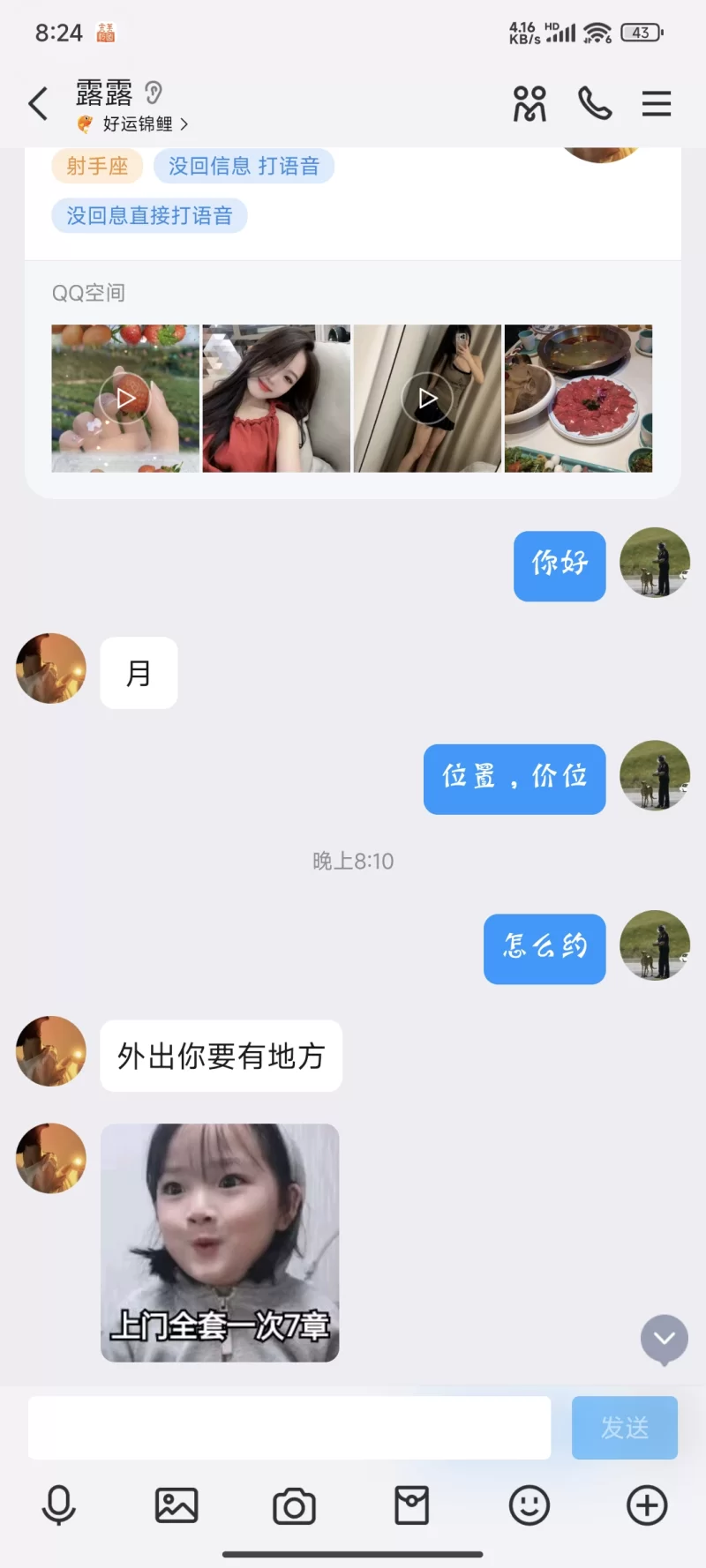The image size is (706, 1568).
Task: Jump to the latest messages arrow
Action: (664, 1339)
